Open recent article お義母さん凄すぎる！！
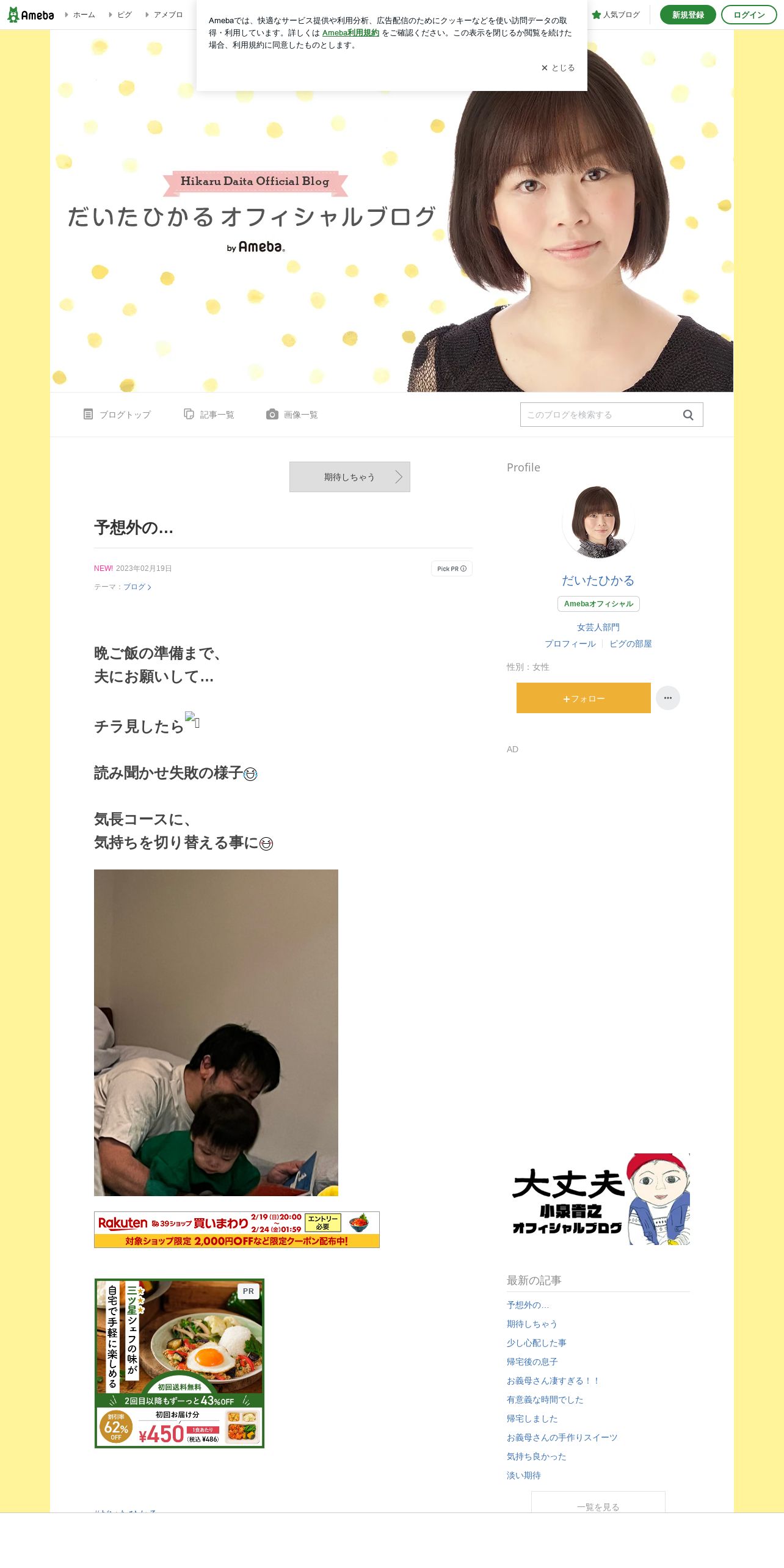The height and width of the screenshot is (1568, 784). pyautogui.click(x=553, y=1381)
